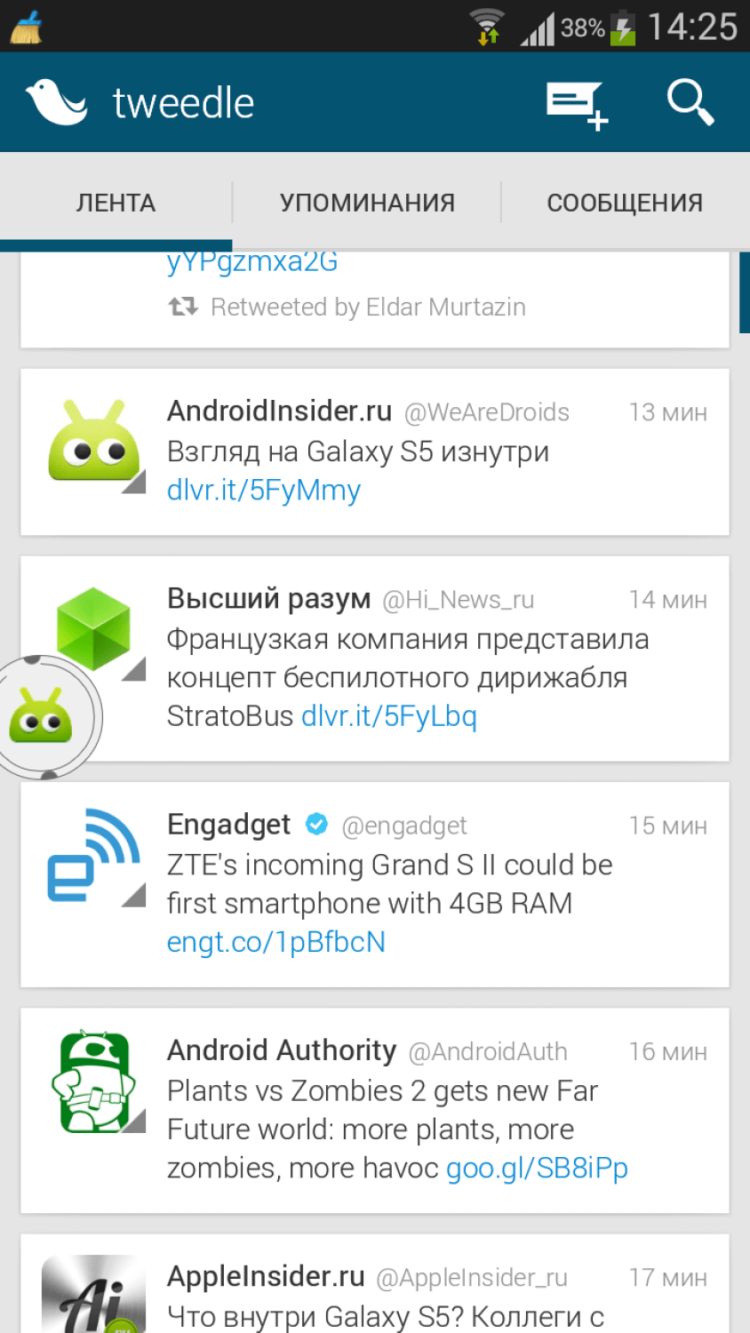This screenshot has width=750, height=1333.
Task: View Engadget's profile picture
Action: pyautogui.click(x=95, y=856)
